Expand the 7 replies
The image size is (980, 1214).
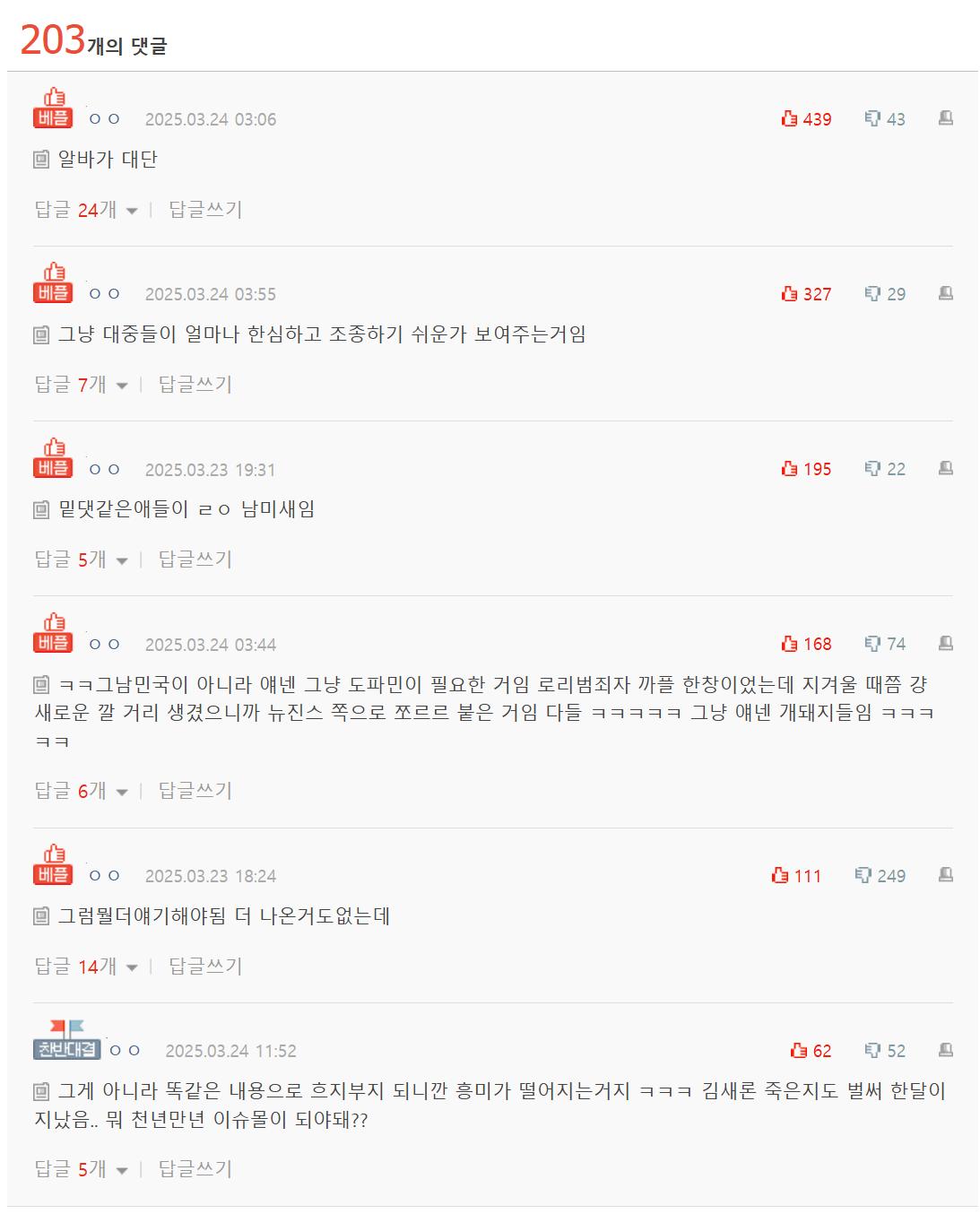81,385
